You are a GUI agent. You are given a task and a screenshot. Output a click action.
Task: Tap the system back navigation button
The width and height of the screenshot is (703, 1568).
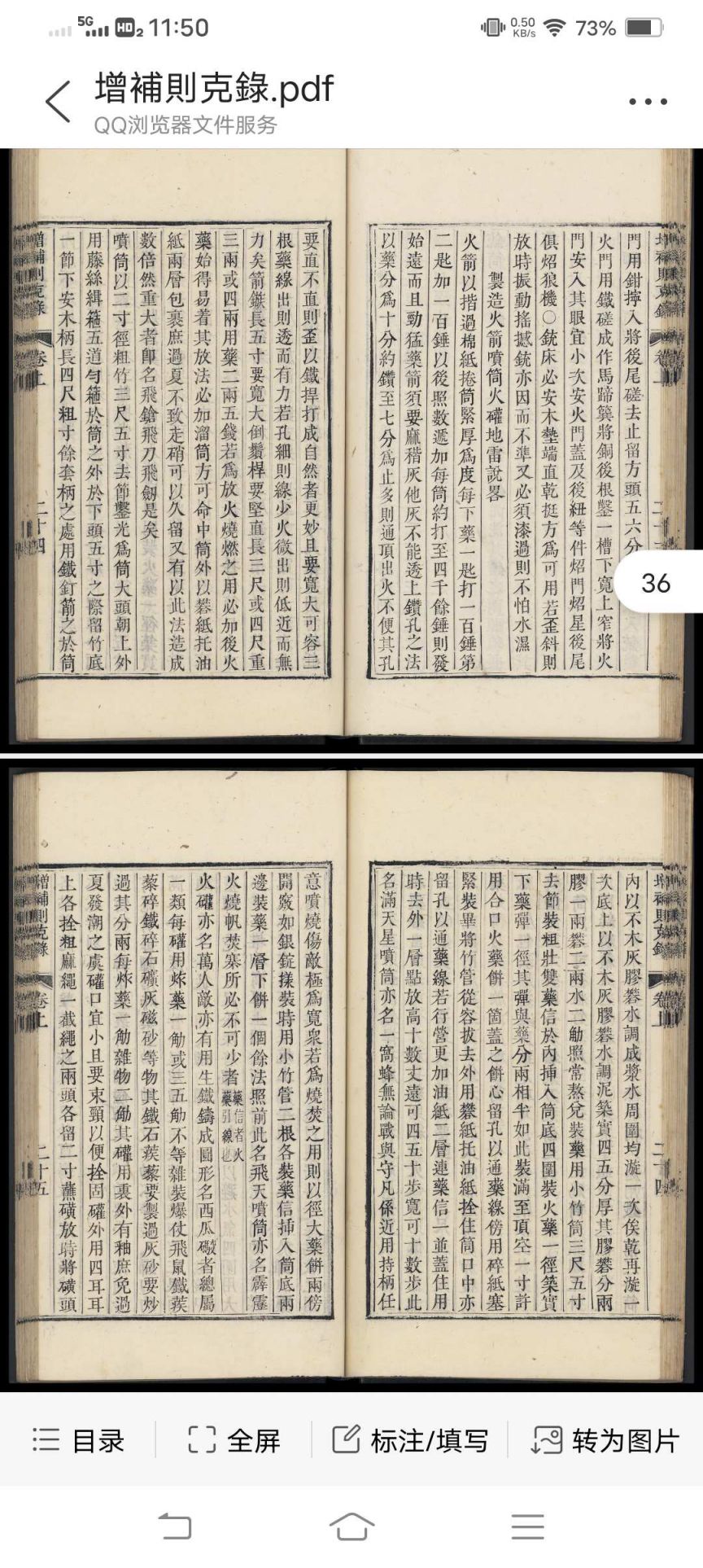pyautogui.click(x=175, y=1526)
